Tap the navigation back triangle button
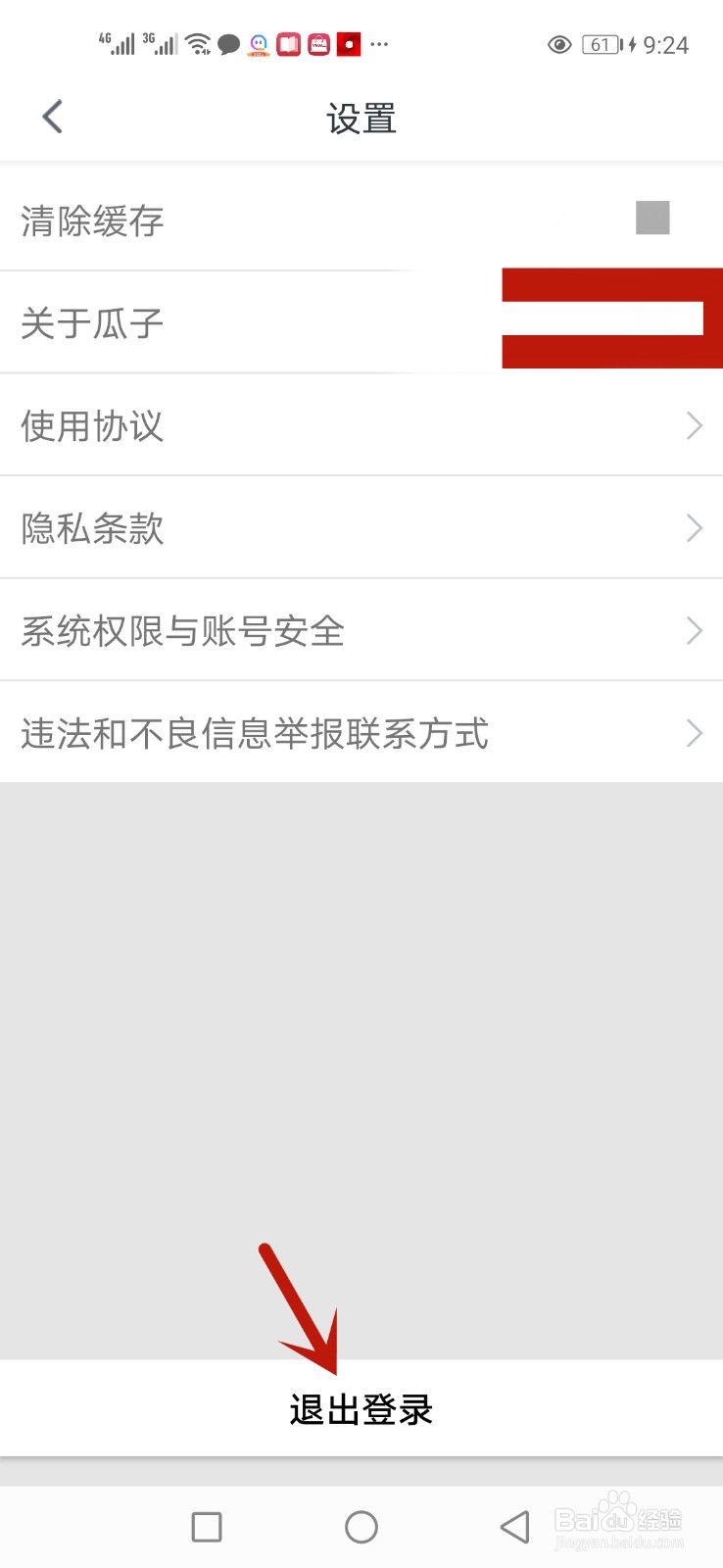Viewport: 723px width, 1568px height. pyautogui.click(x=515, y=1526)
